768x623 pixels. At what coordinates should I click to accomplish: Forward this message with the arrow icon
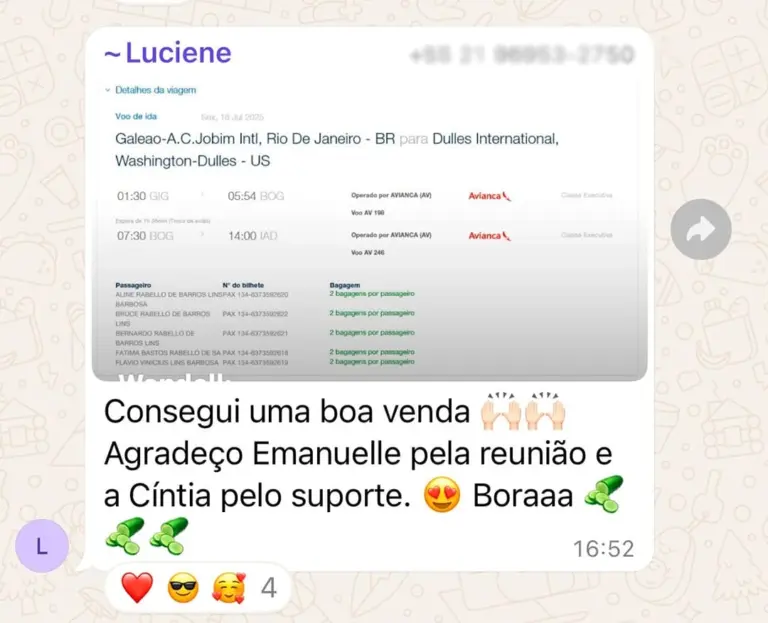point(701,230)
